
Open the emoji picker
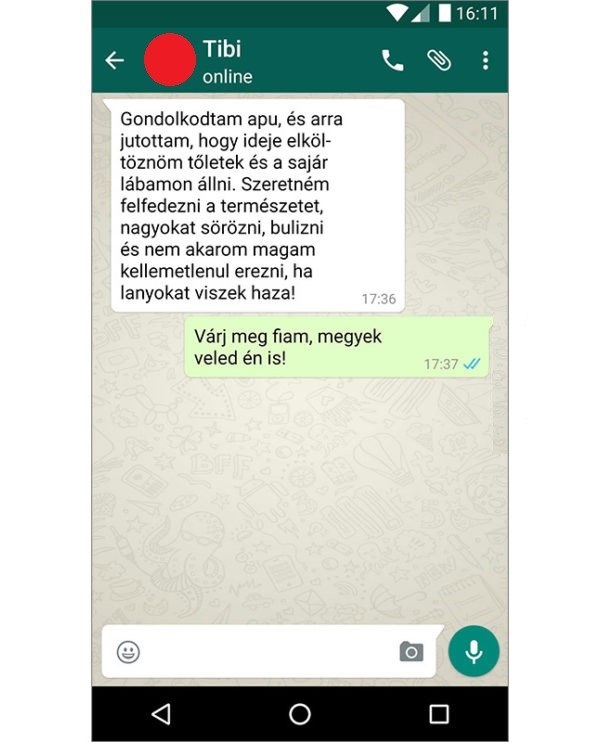tap(128, 652)
